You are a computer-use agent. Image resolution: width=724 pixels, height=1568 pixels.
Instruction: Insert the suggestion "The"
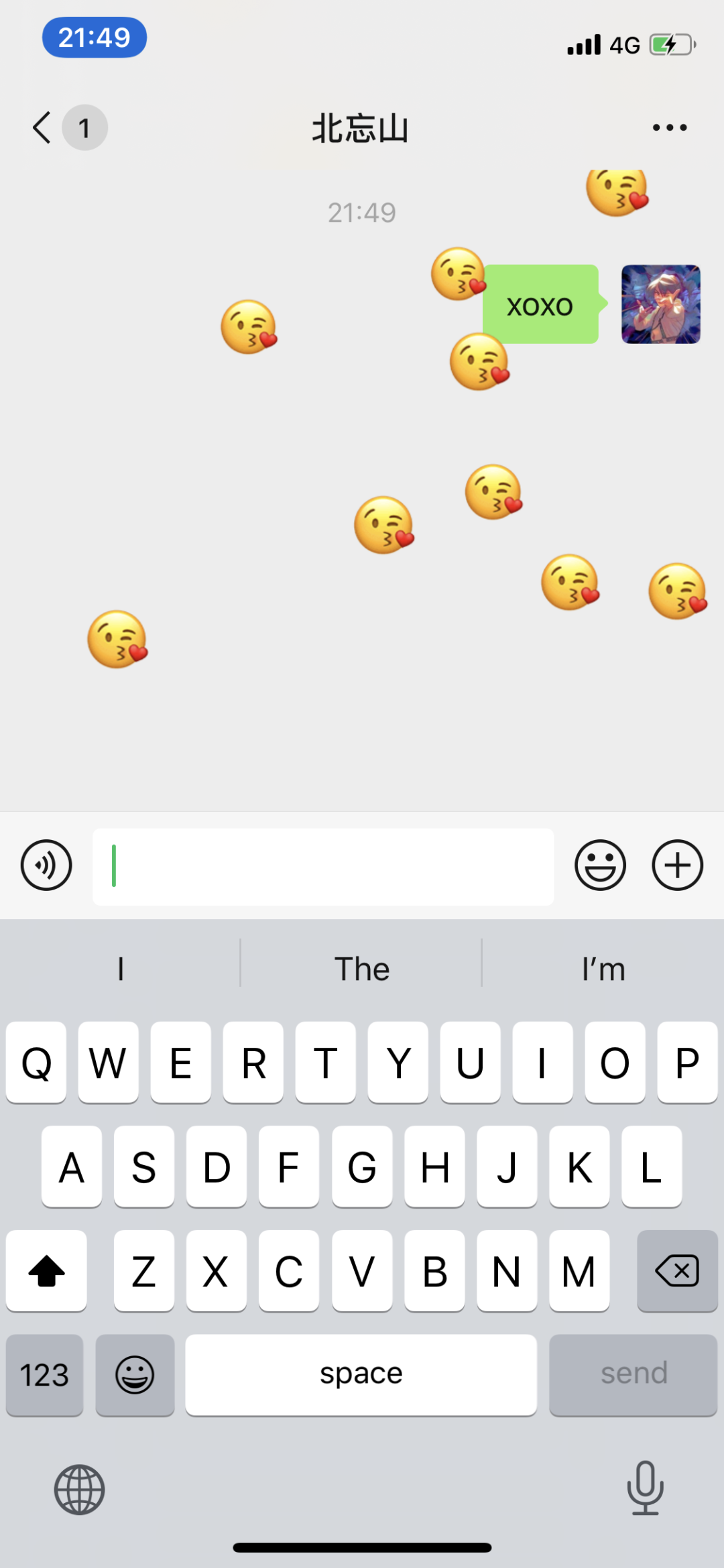[x=361, y=969]
